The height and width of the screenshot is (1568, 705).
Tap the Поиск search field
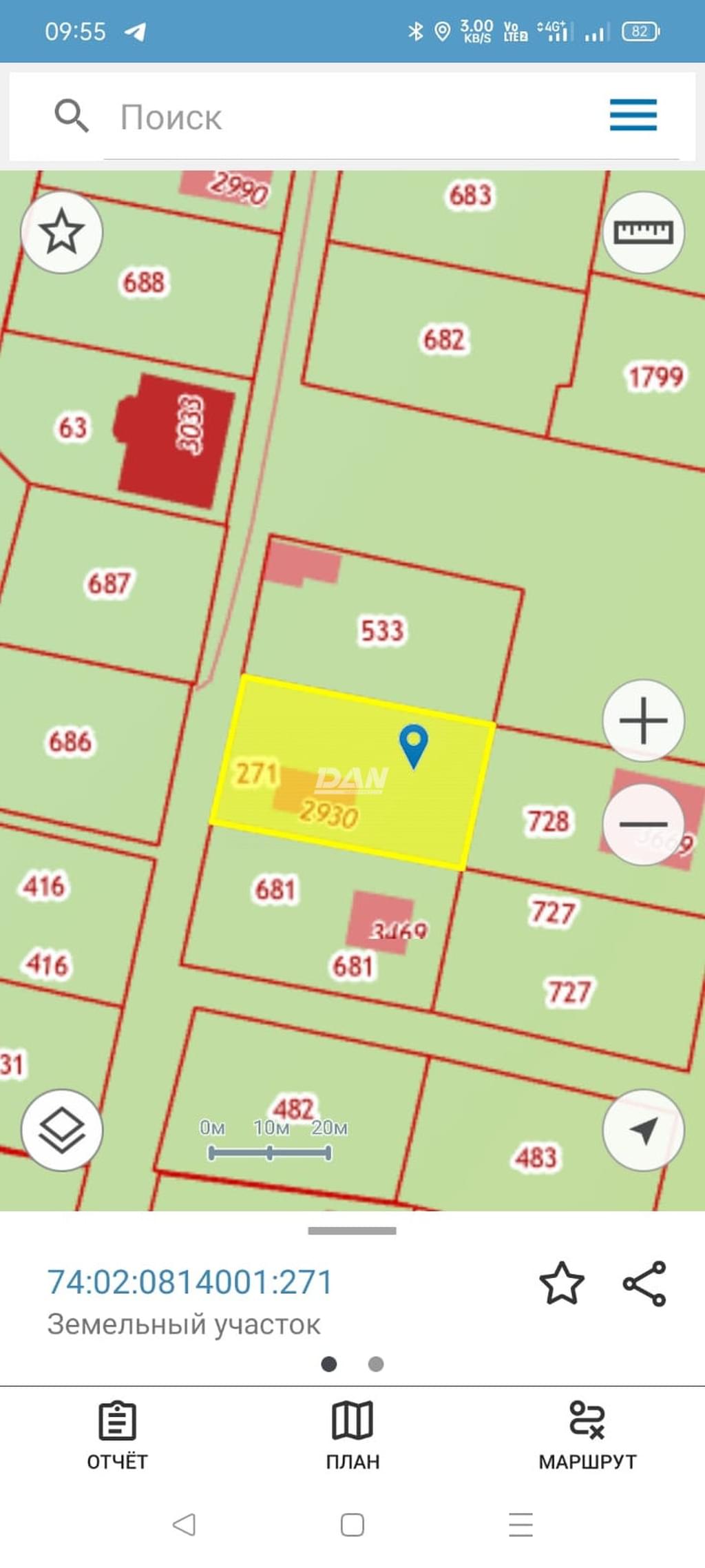pos(344,117)
